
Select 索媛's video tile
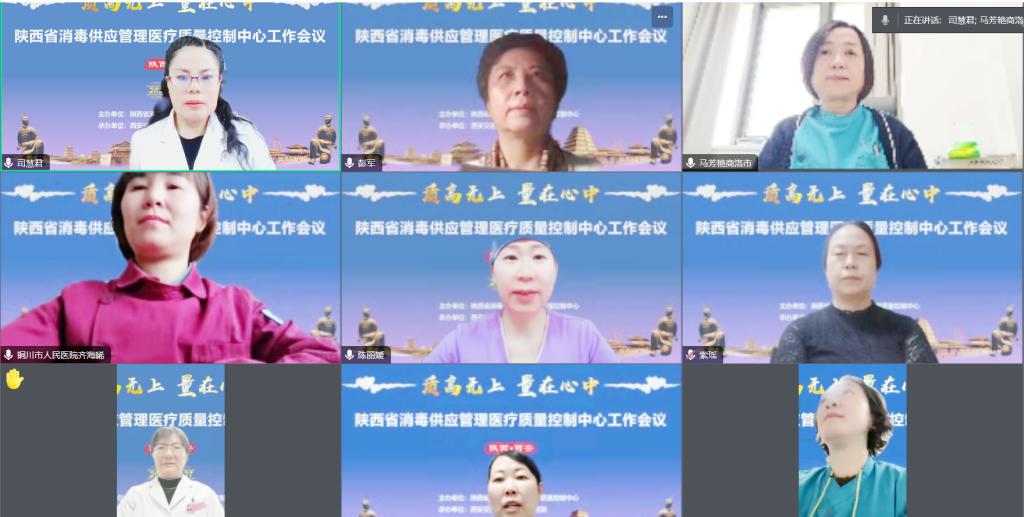click(x=852, y=267)
